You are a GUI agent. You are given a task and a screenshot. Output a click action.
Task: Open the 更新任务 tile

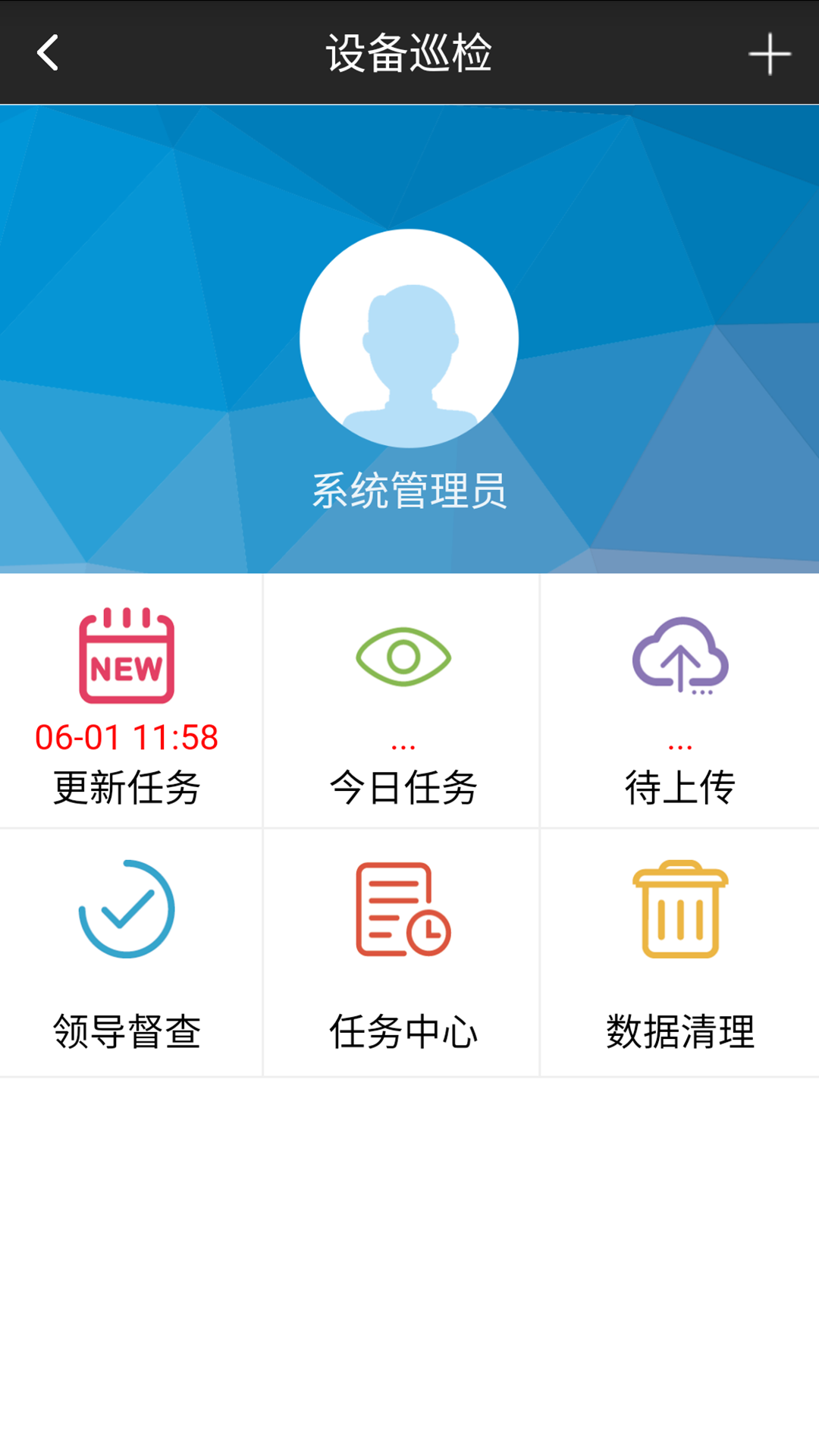tap(127, 701)
